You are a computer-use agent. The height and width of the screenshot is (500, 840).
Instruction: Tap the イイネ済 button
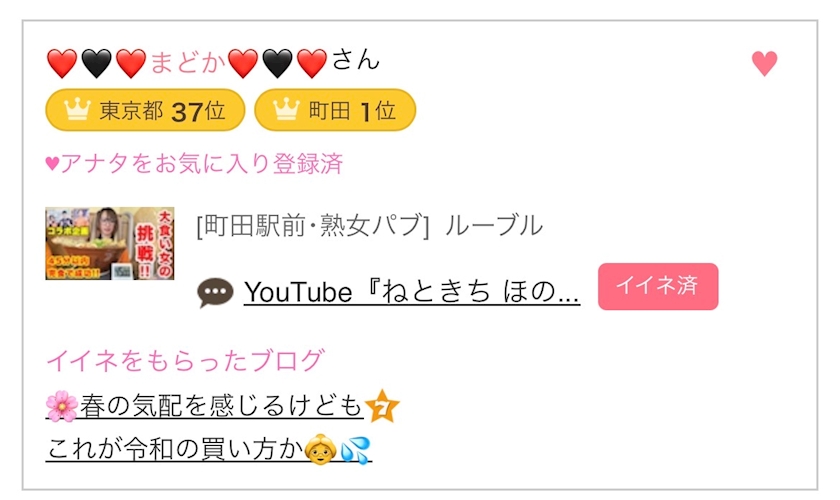point(657,287)
